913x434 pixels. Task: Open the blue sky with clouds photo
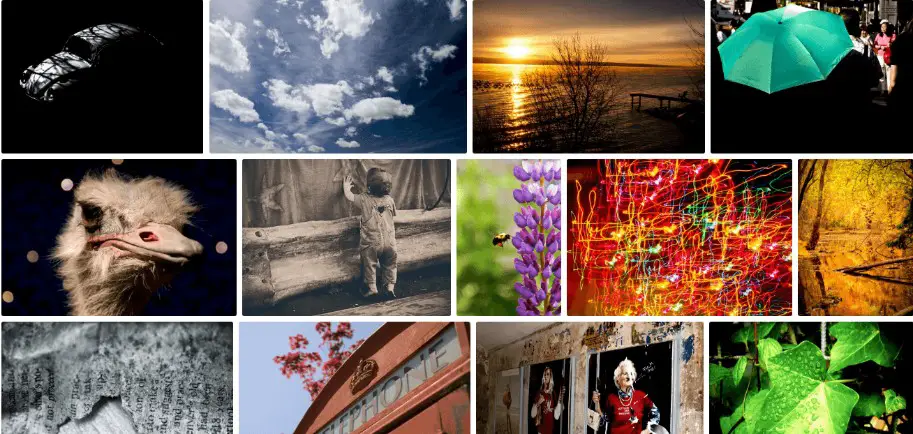coord(337,76)
